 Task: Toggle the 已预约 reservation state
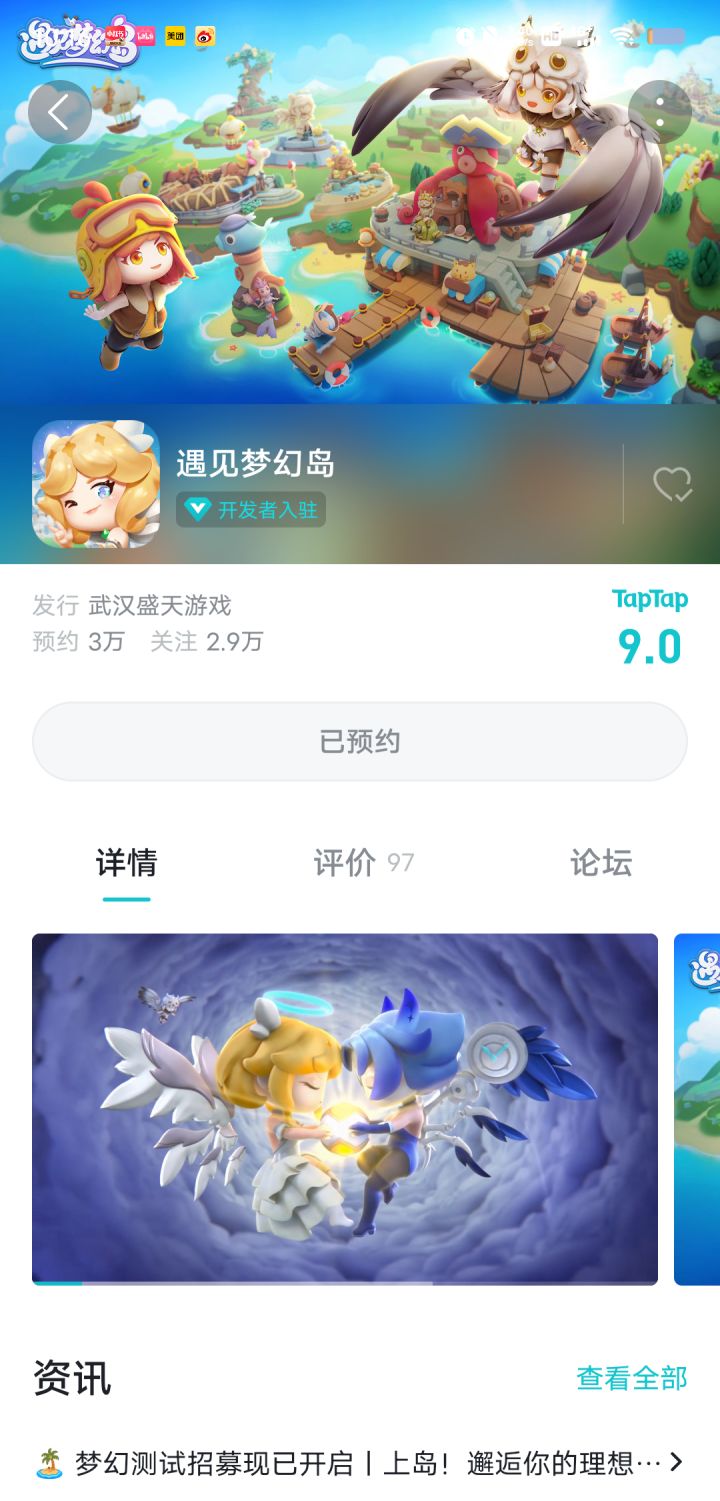click(360, 740)
